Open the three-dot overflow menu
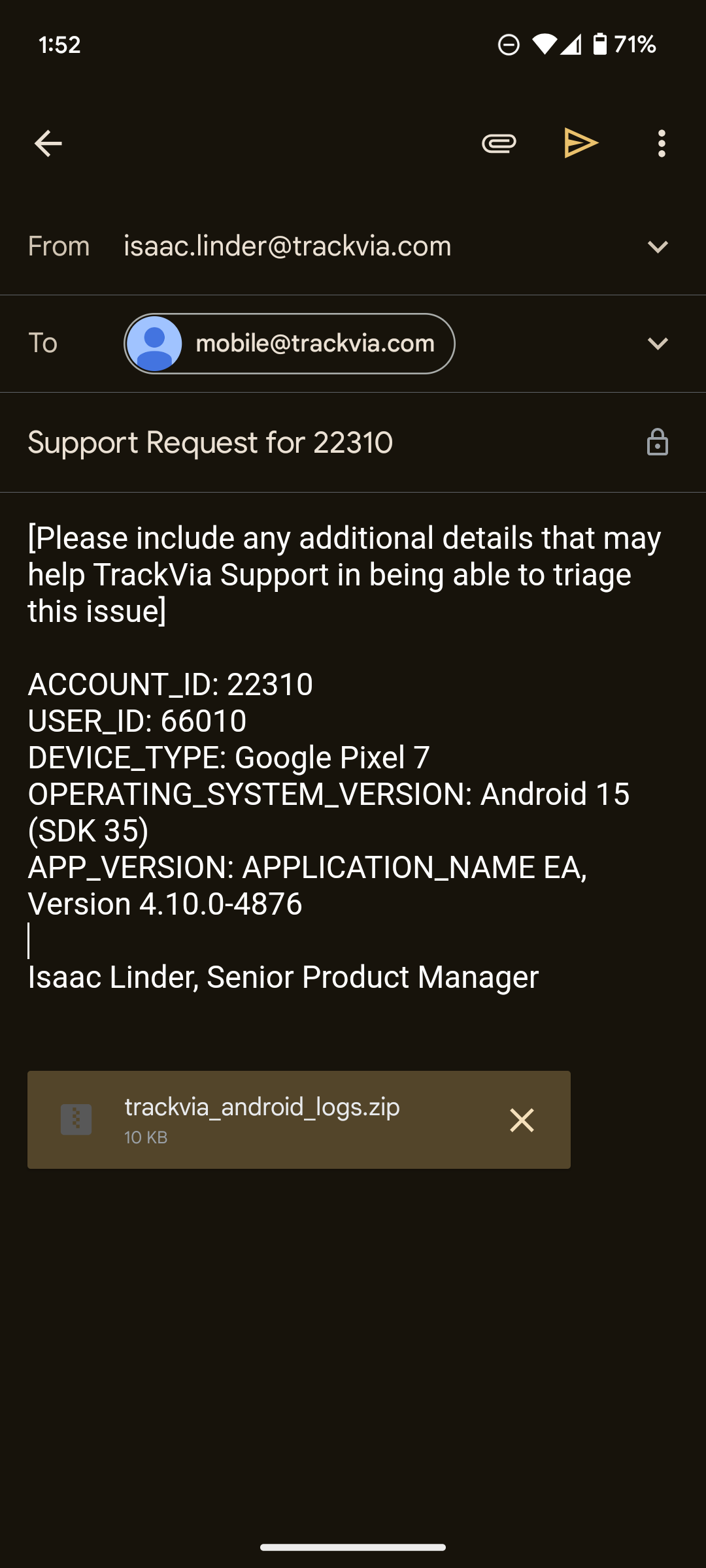 [x=662, y=143]
